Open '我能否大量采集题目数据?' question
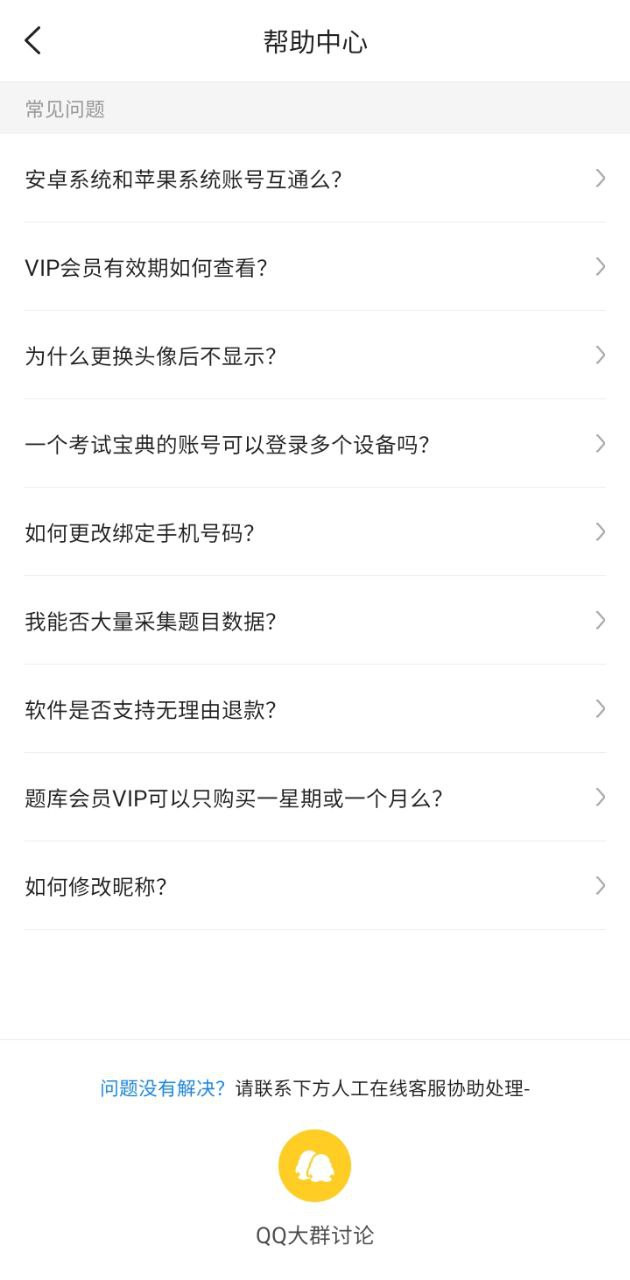Image resolution: width=630 pixels, height=1280 pixels. (x=315, y=621)
